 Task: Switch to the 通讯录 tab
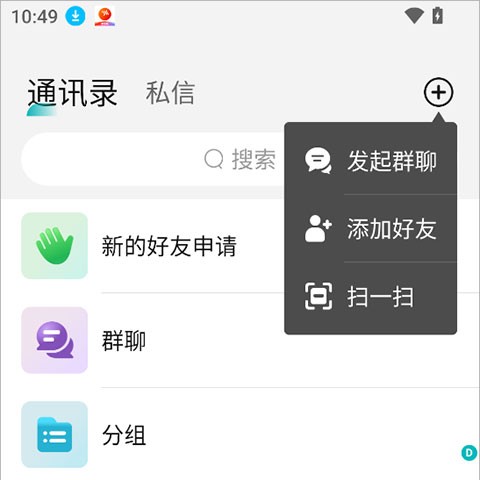[x=72, y=93]
